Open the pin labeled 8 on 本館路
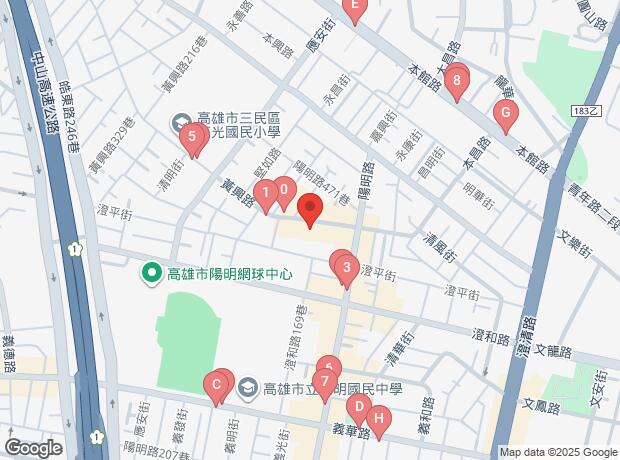620x460 pixels. click(x=456, y=80)
